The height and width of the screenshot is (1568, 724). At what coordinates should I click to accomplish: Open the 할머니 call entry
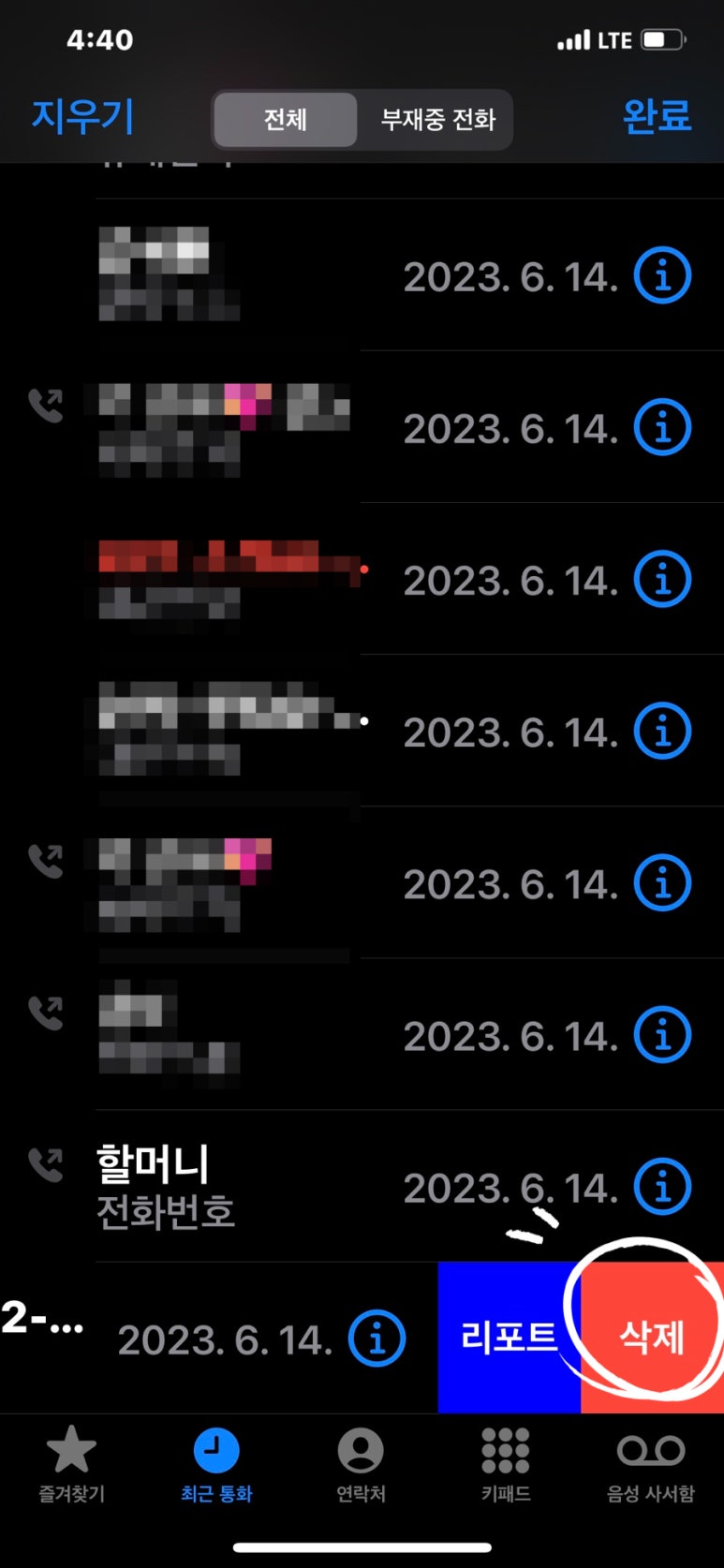(x=362, y=1187)
